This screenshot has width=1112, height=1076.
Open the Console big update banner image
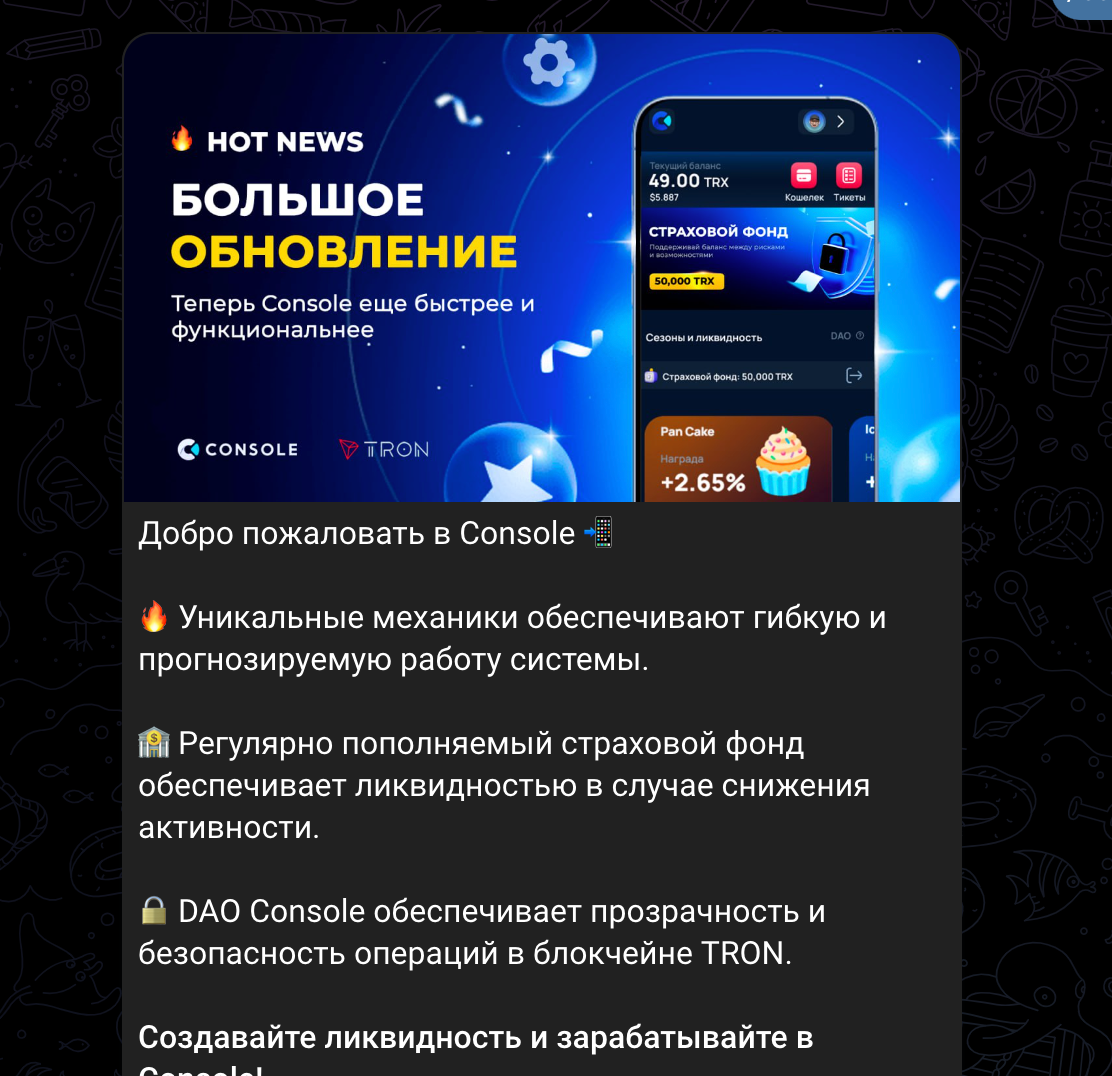tap(541, 268)
